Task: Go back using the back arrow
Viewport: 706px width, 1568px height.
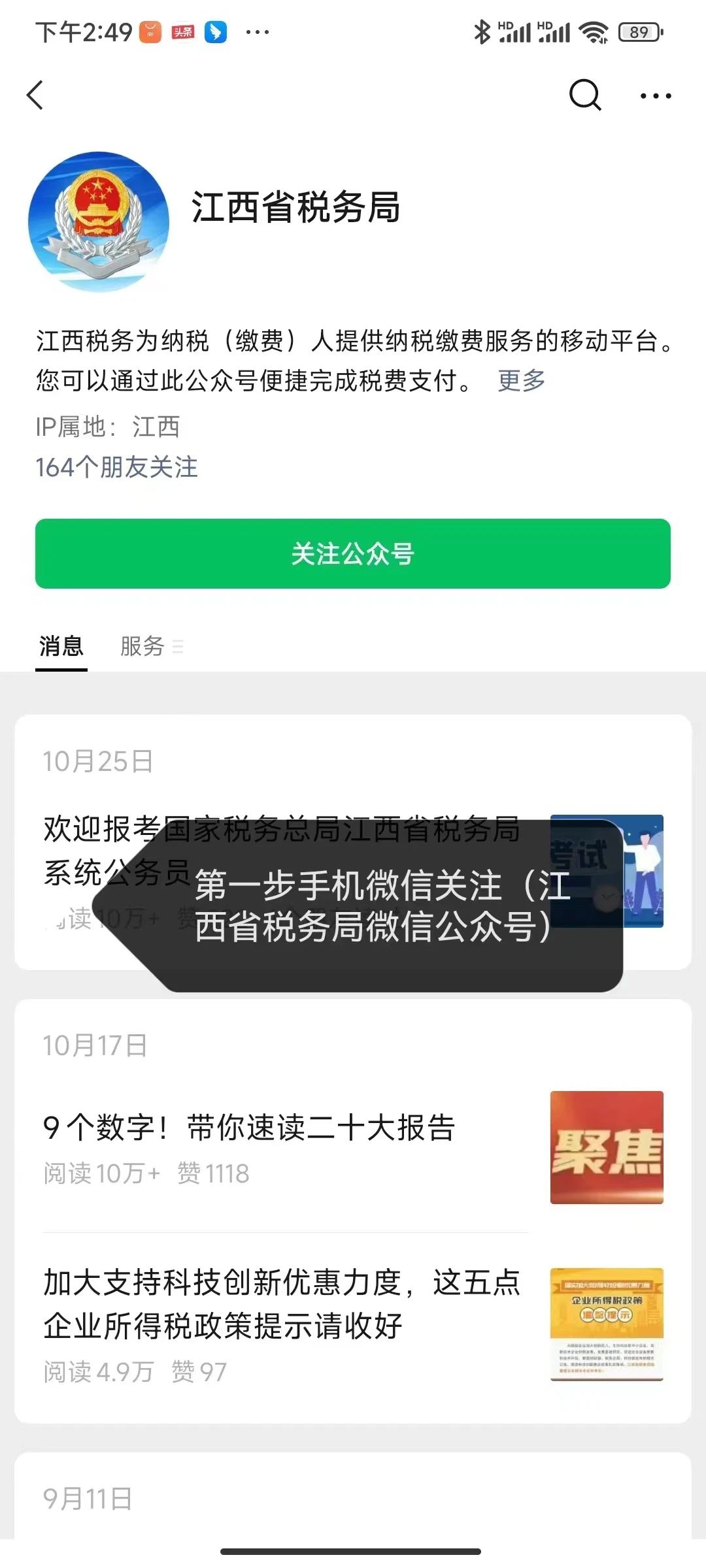Action: pos(36,95)
